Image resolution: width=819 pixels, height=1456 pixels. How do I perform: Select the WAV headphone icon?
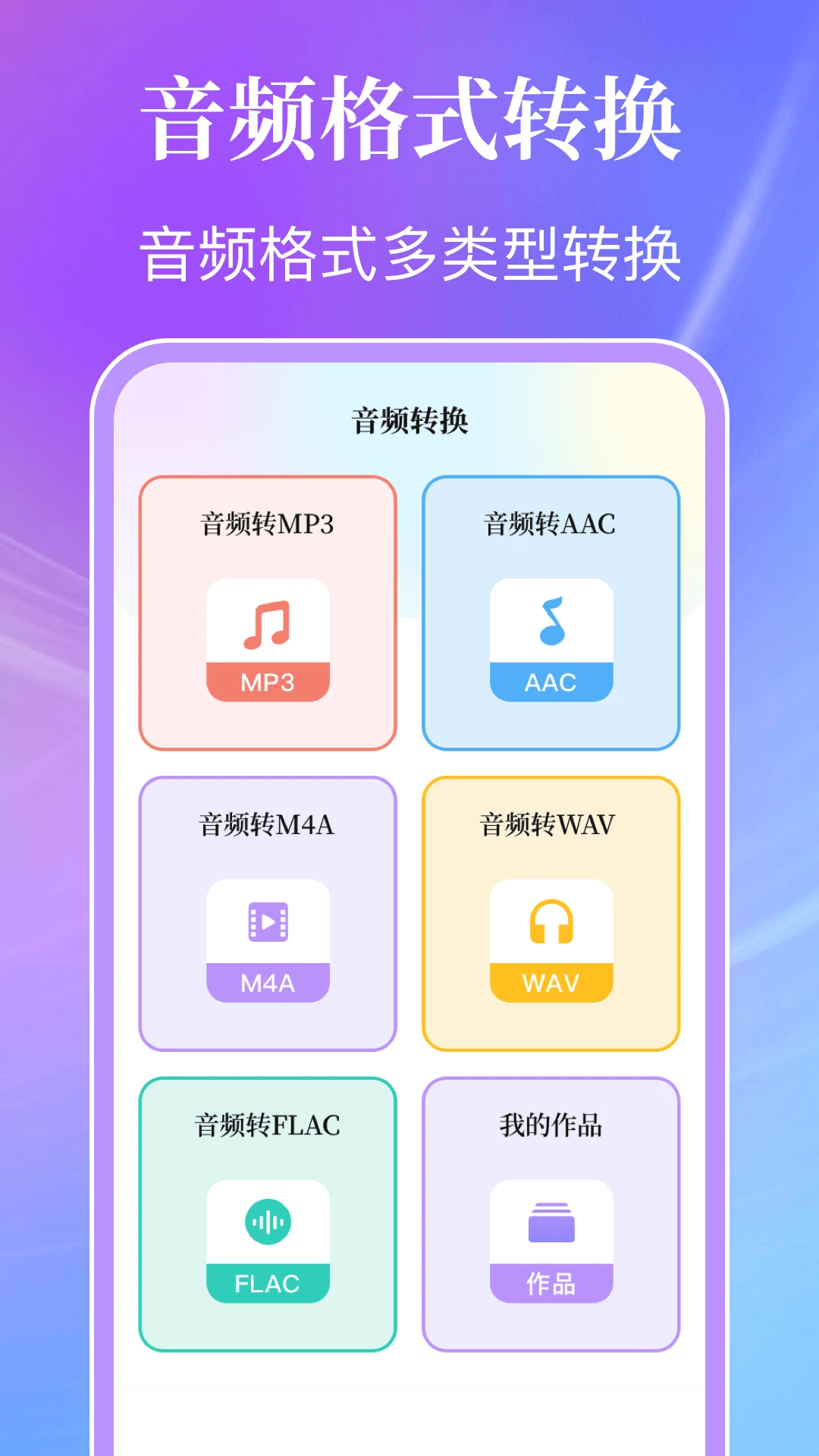[551, 921]
